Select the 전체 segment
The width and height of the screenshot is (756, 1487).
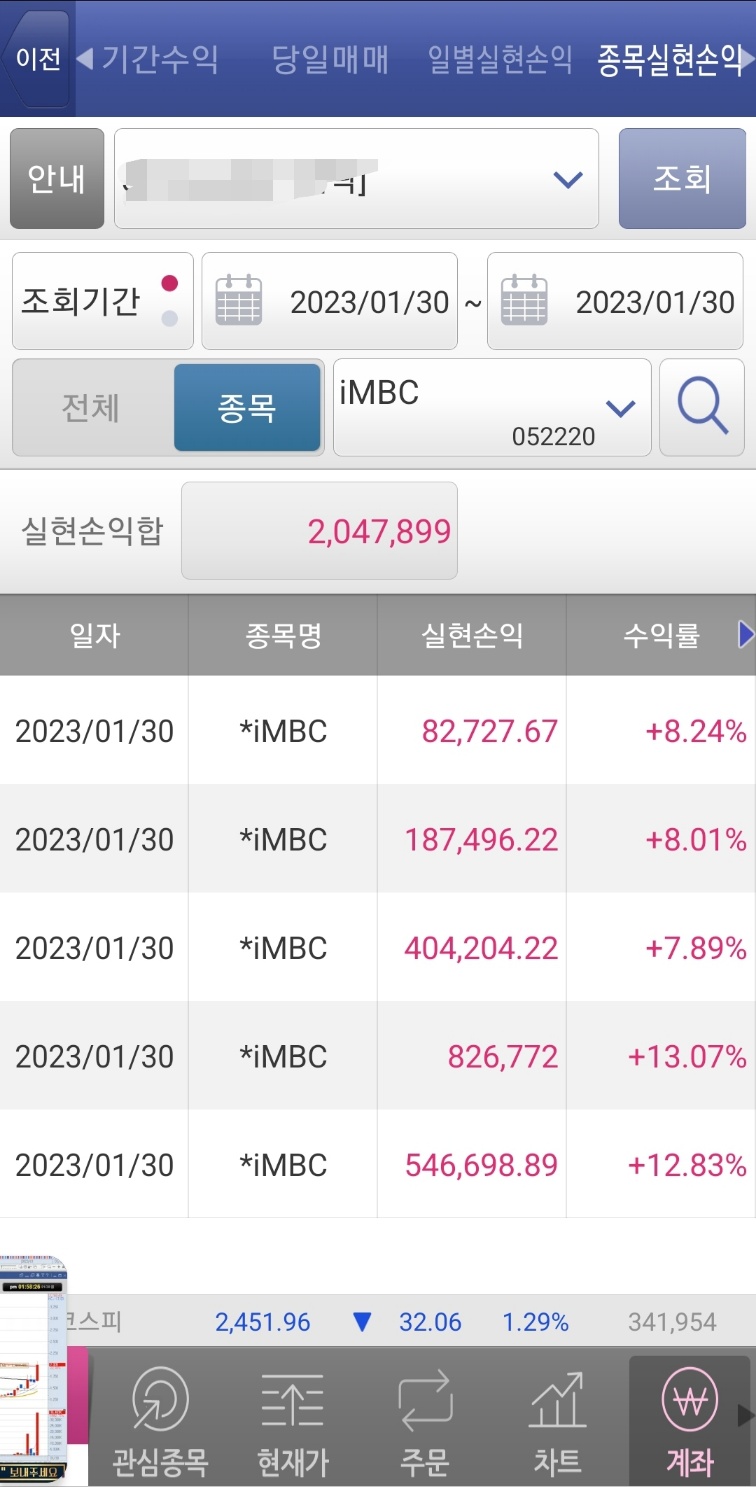tap(92, 408)
